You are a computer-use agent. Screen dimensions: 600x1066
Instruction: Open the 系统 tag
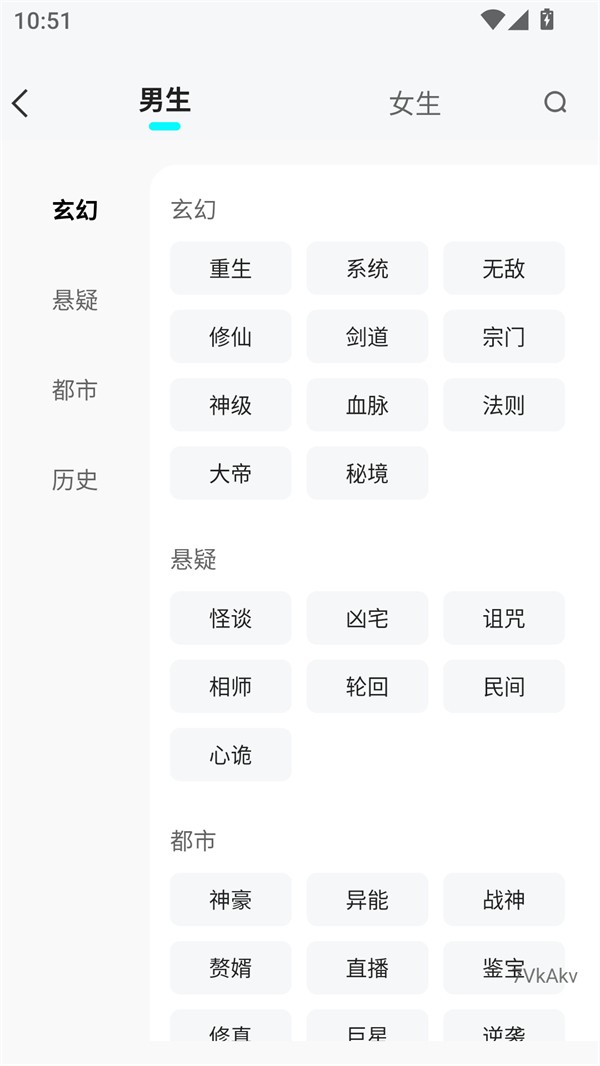[x=367, y=268]
